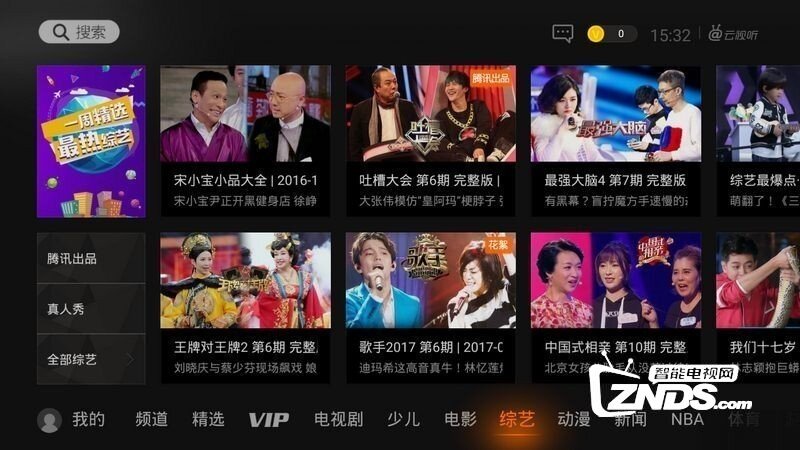
Task: Play 最强大脑4 第7期 完整版
Action: 615,141
